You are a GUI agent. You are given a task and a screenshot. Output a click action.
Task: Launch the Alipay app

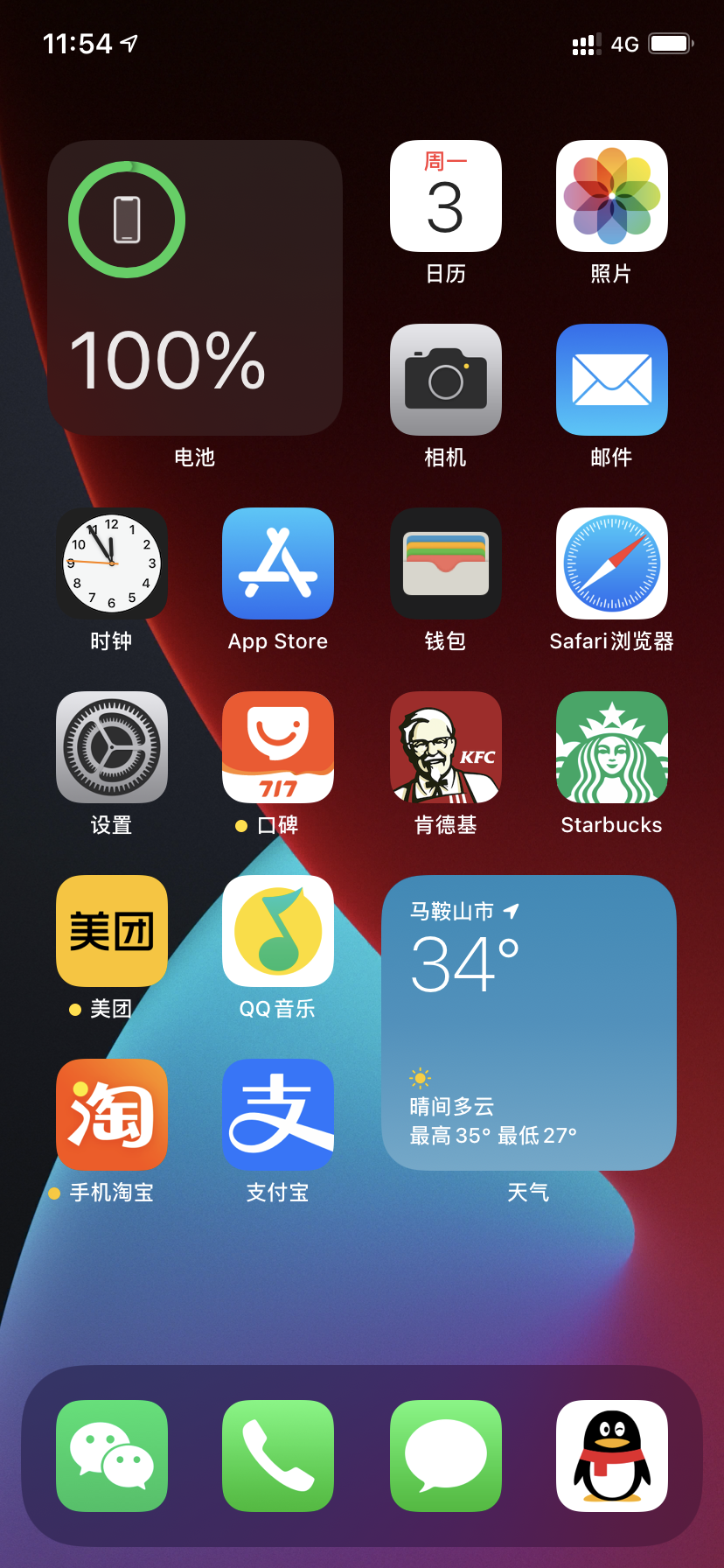click(x=277, y=1115)
